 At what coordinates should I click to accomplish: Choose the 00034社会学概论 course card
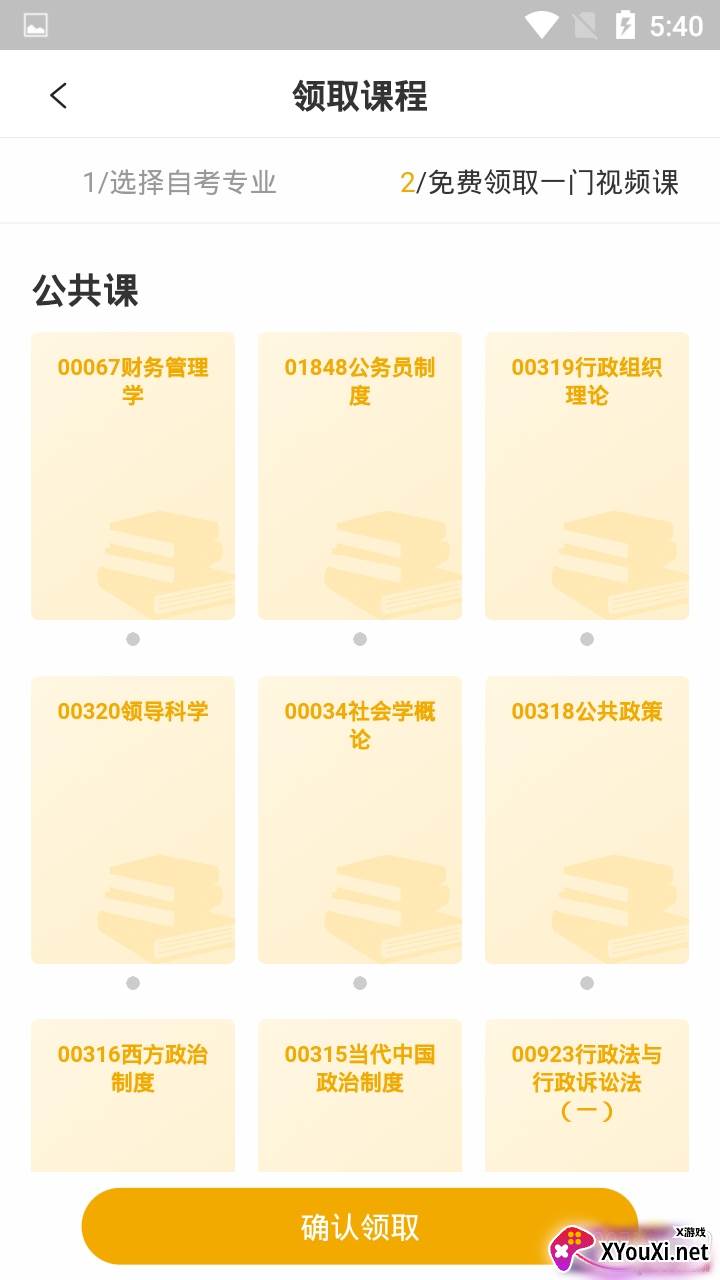(x=360, y=820)
